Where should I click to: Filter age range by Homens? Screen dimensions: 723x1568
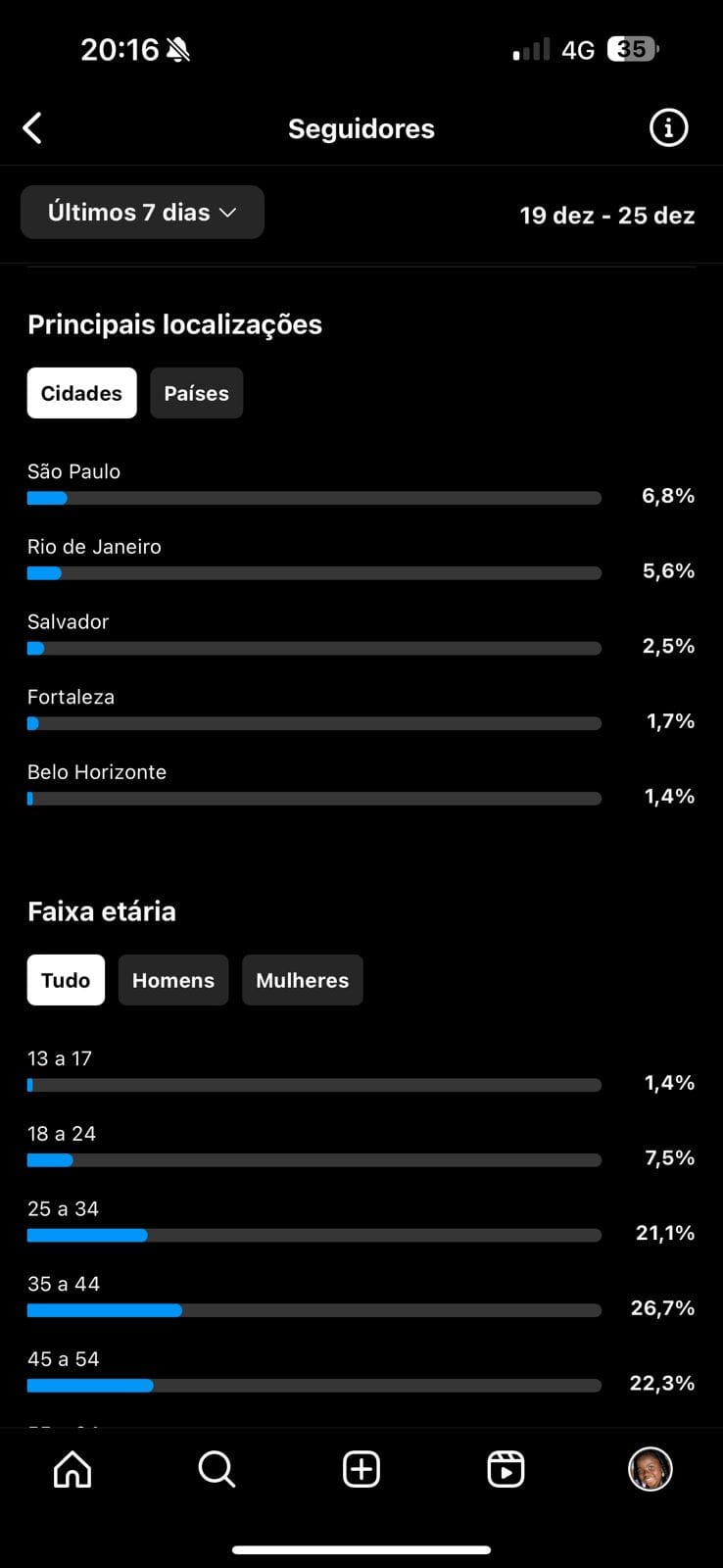pos(173,980)
